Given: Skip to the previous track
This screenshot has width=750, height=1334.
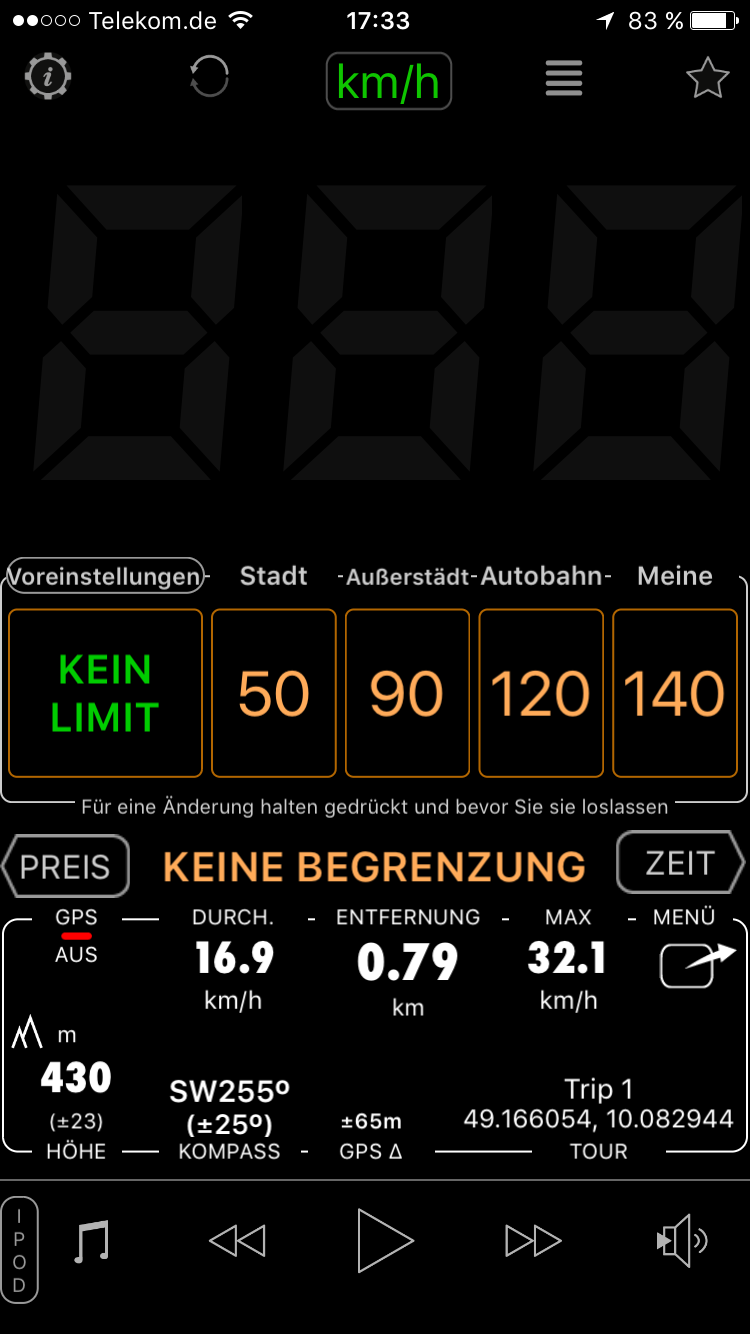Looking at the screenshot, I should (x=237, y=1242).
